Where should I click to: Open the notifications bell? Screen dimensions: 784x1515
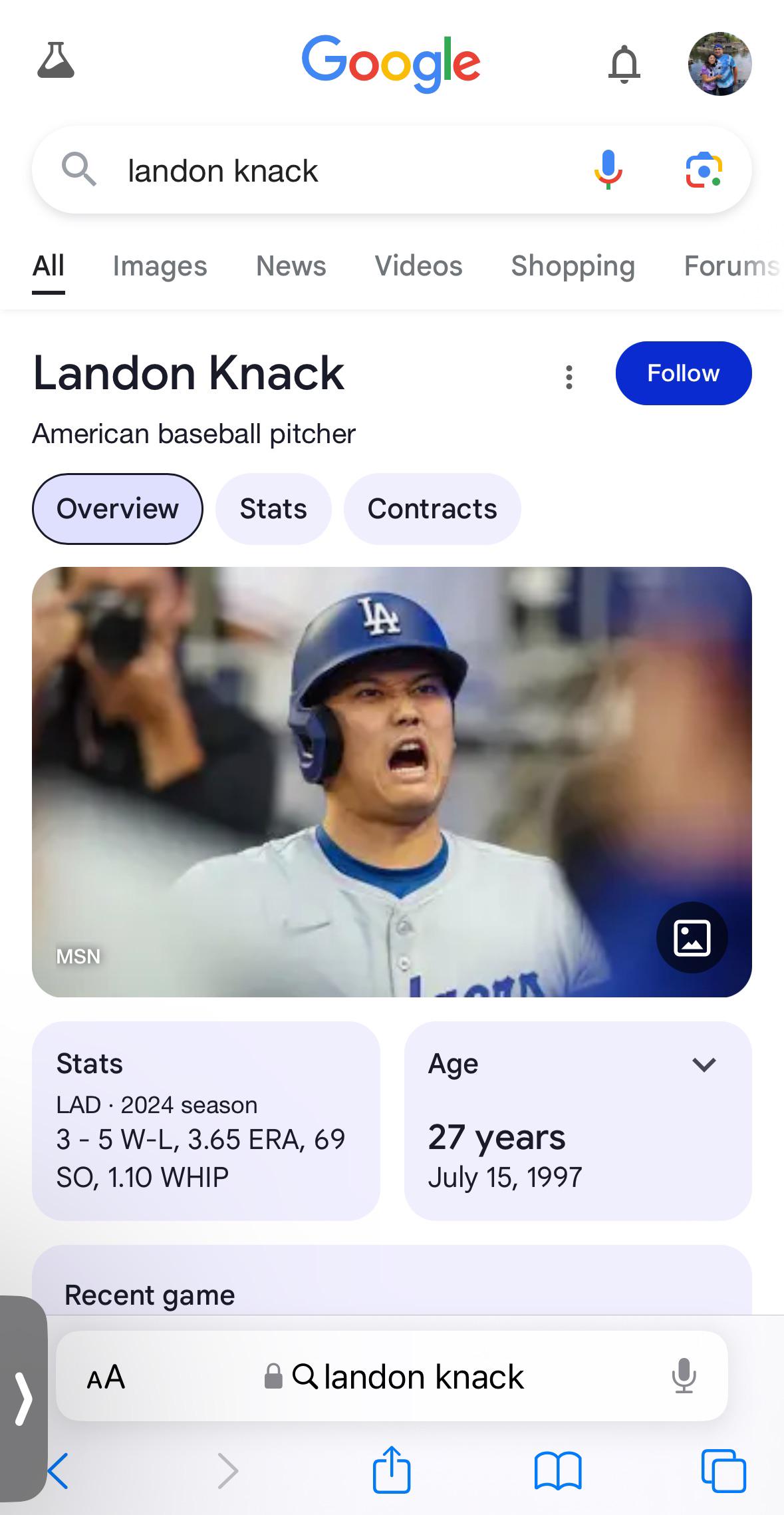pyautogui.click(x=624, y=64)
